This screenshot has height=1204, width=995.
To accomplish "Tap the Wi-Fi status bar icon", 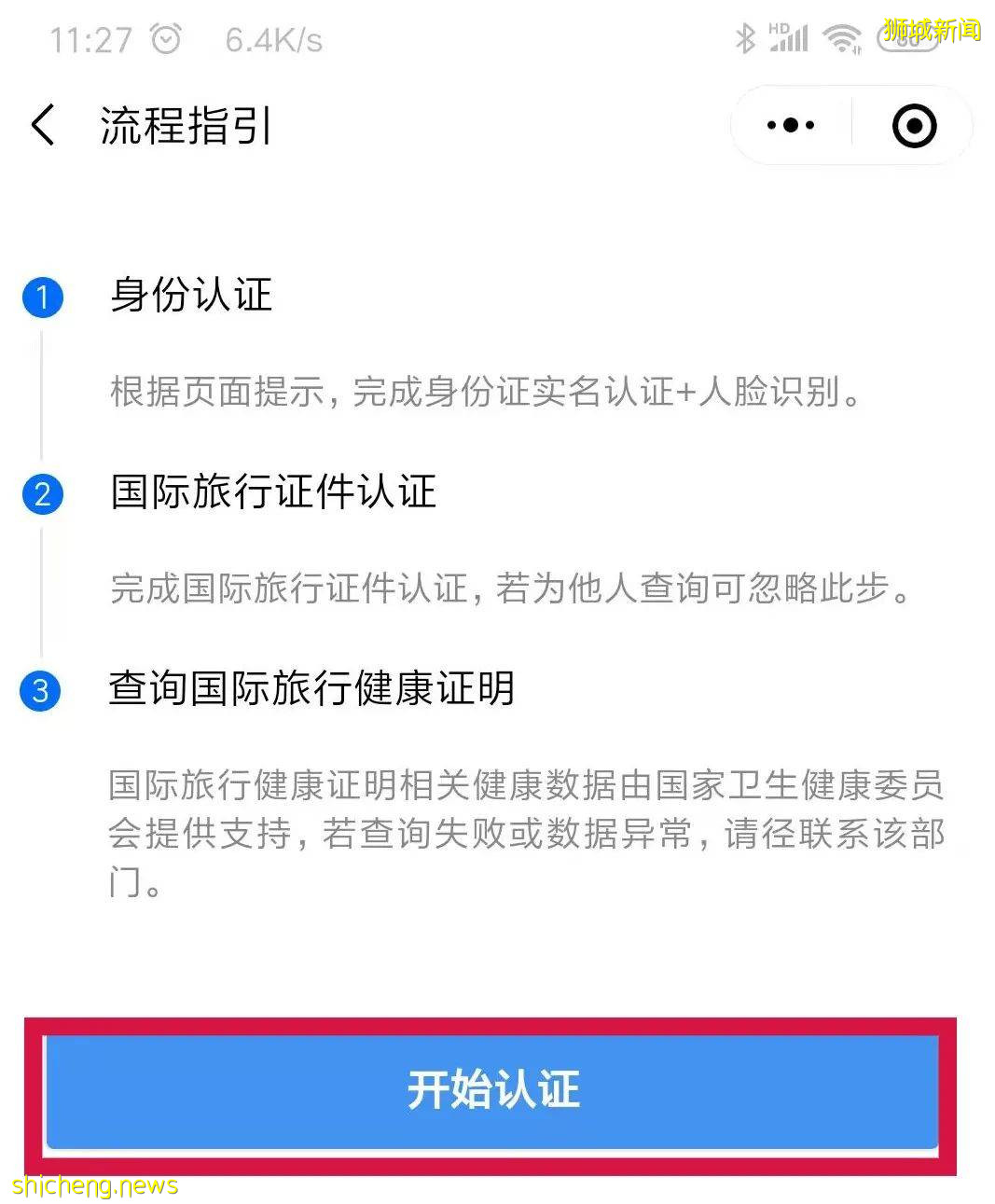I will (842, 37).
